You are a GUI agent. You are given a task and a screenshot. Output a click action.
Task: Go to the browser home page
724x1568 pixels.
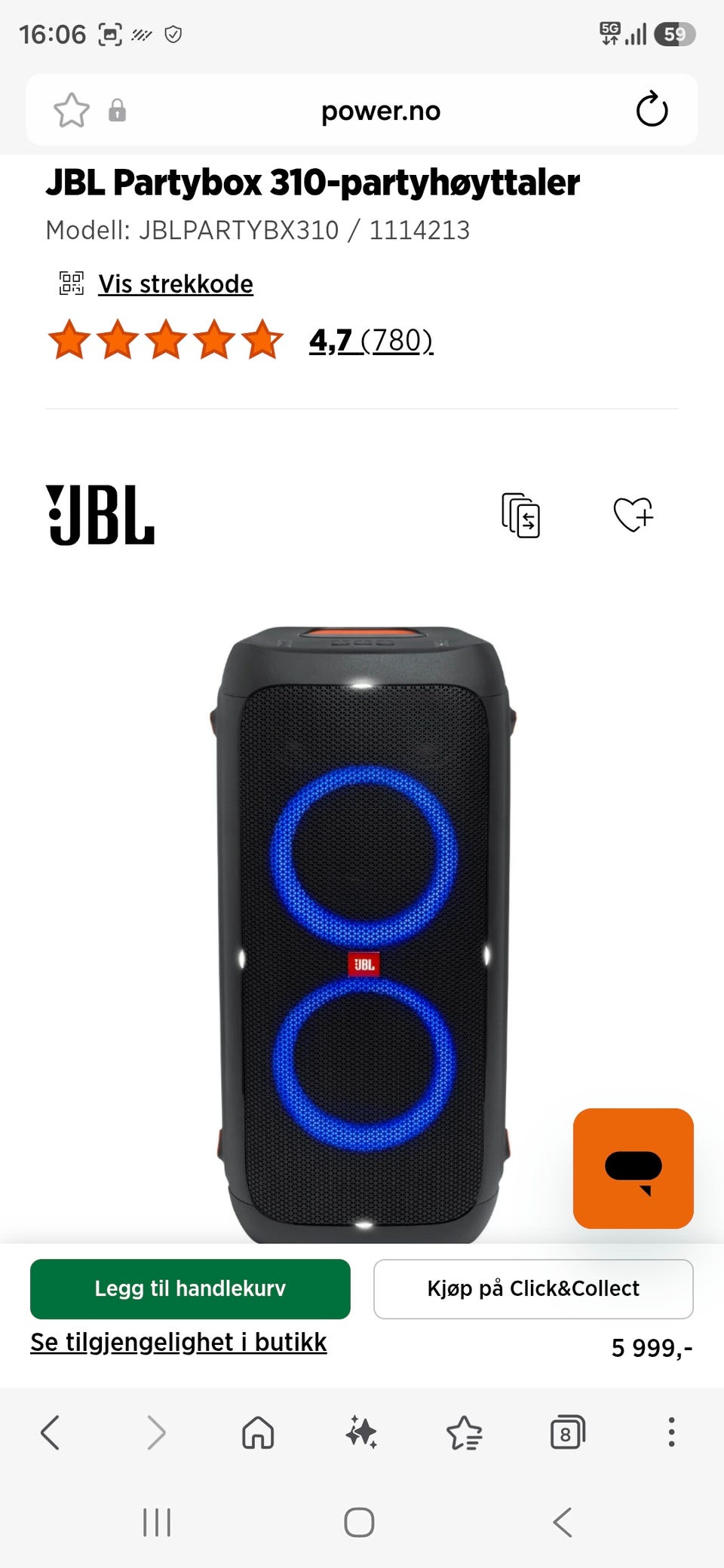[258, 1432]
